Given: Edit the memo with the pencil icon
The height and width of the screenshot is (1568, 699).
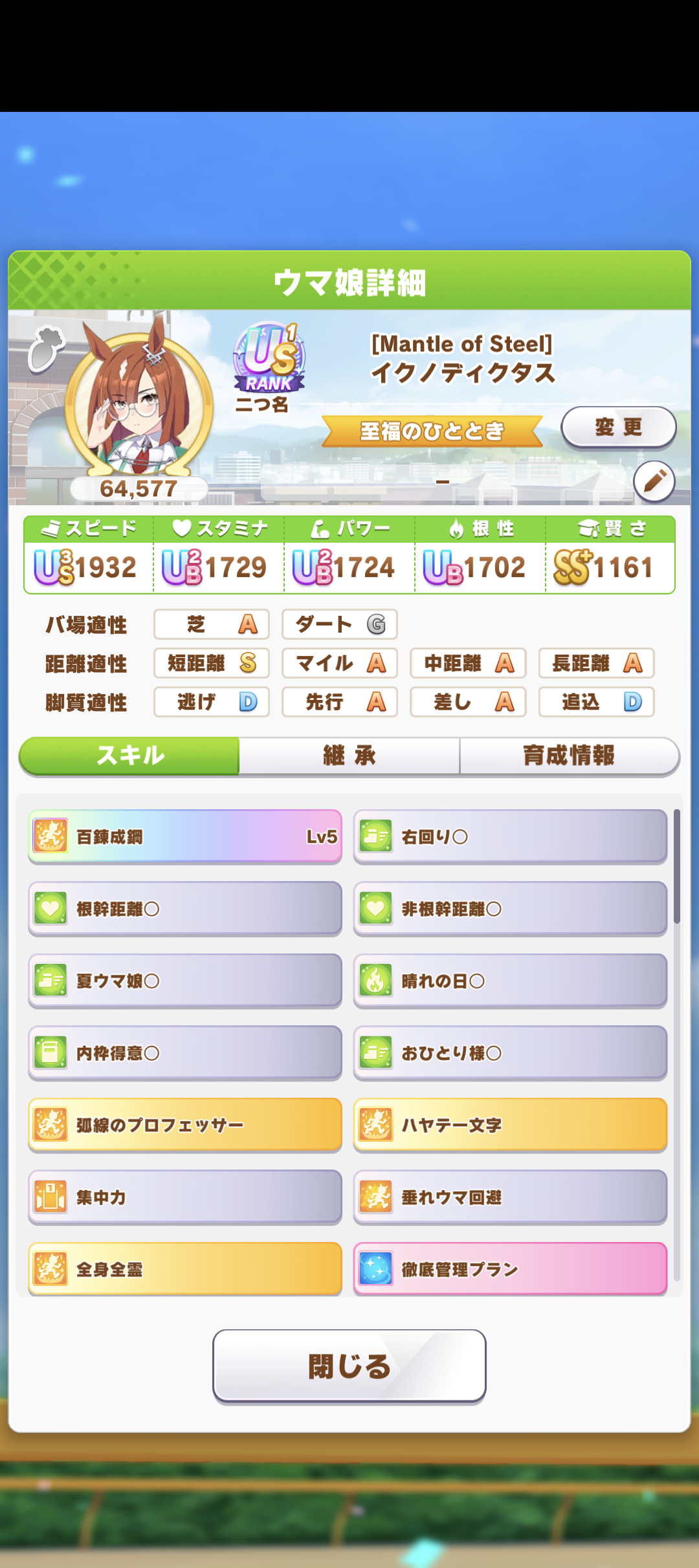Looking at the screenshot, I should (x=654, y=481).
